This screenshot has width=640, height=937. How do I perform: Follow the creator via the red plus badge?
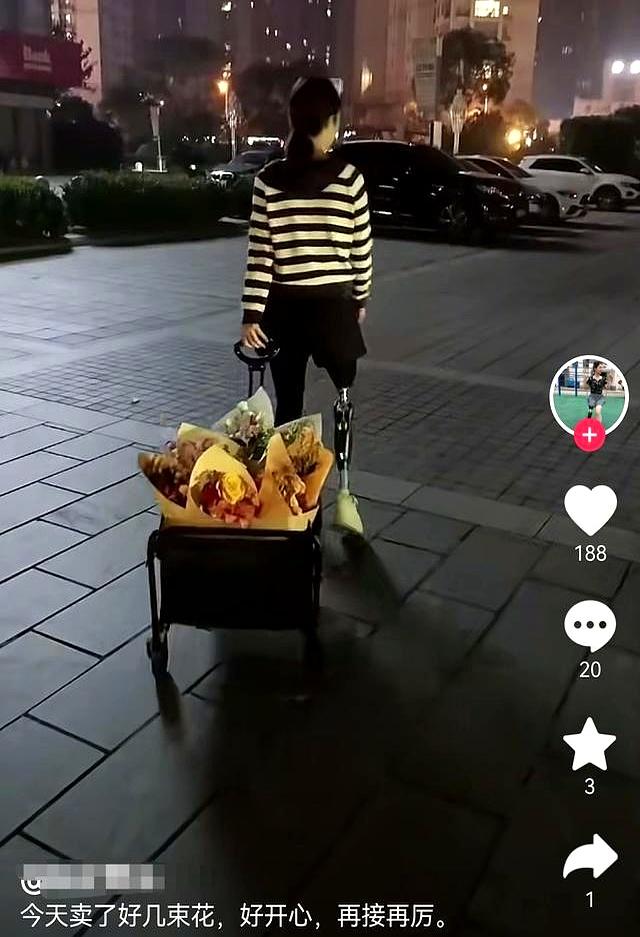pos(589,435)
